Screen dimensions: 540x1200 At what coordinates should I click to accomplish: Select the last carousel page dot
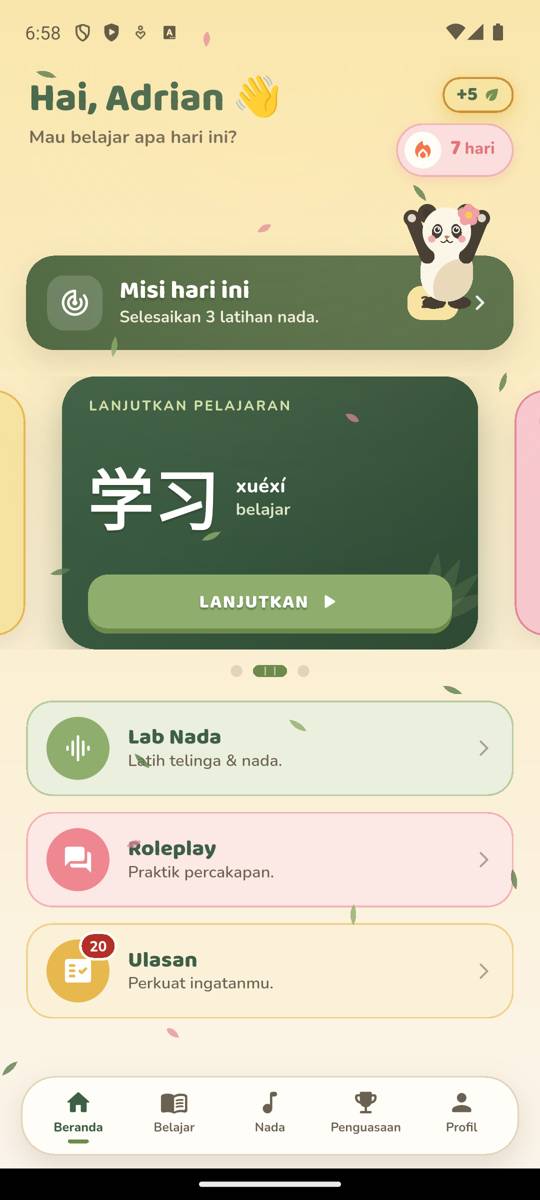click(x=303, y=671)
